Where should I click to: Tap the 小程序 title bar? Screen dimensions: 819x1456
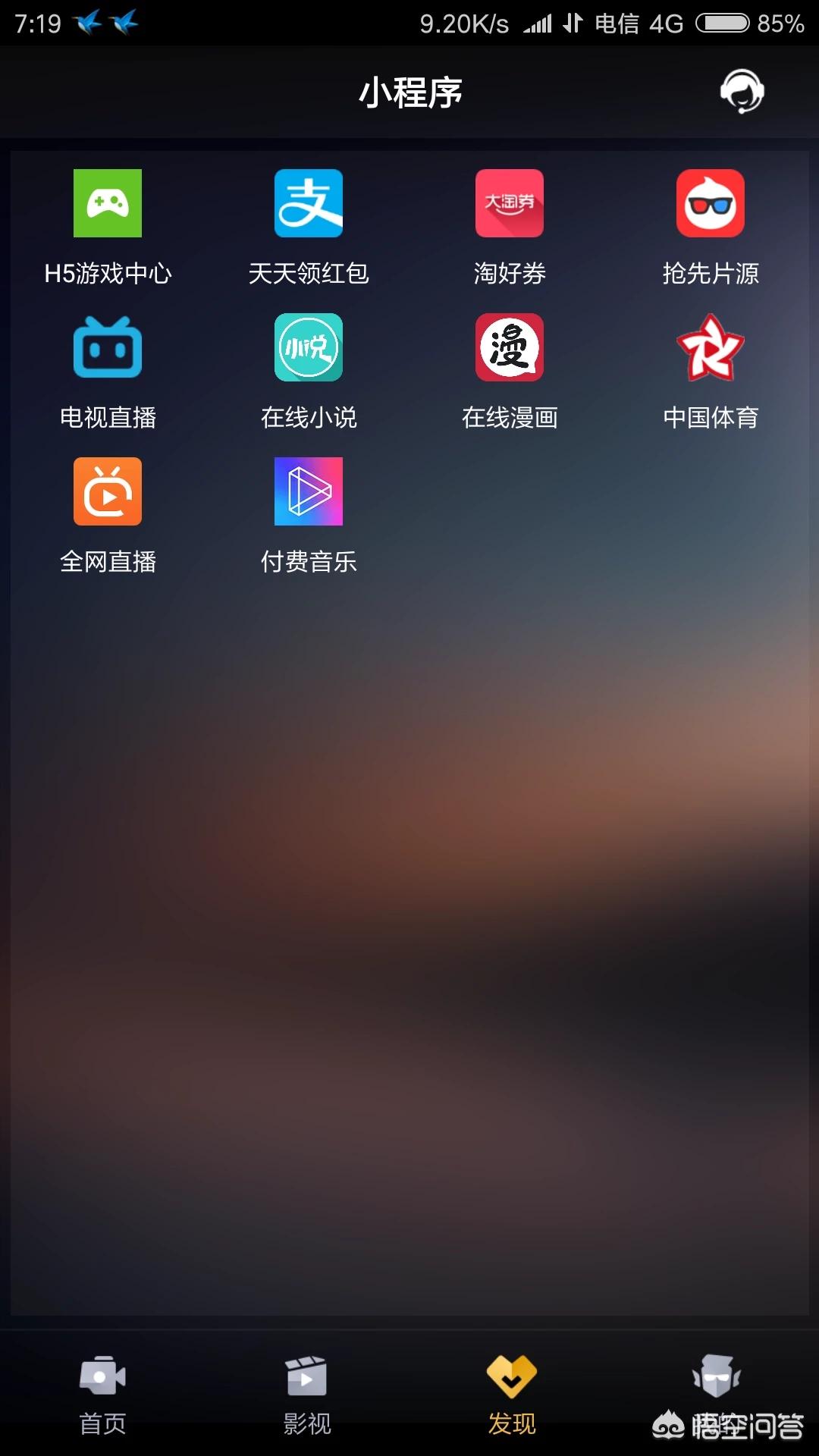[x=409, y=91]
